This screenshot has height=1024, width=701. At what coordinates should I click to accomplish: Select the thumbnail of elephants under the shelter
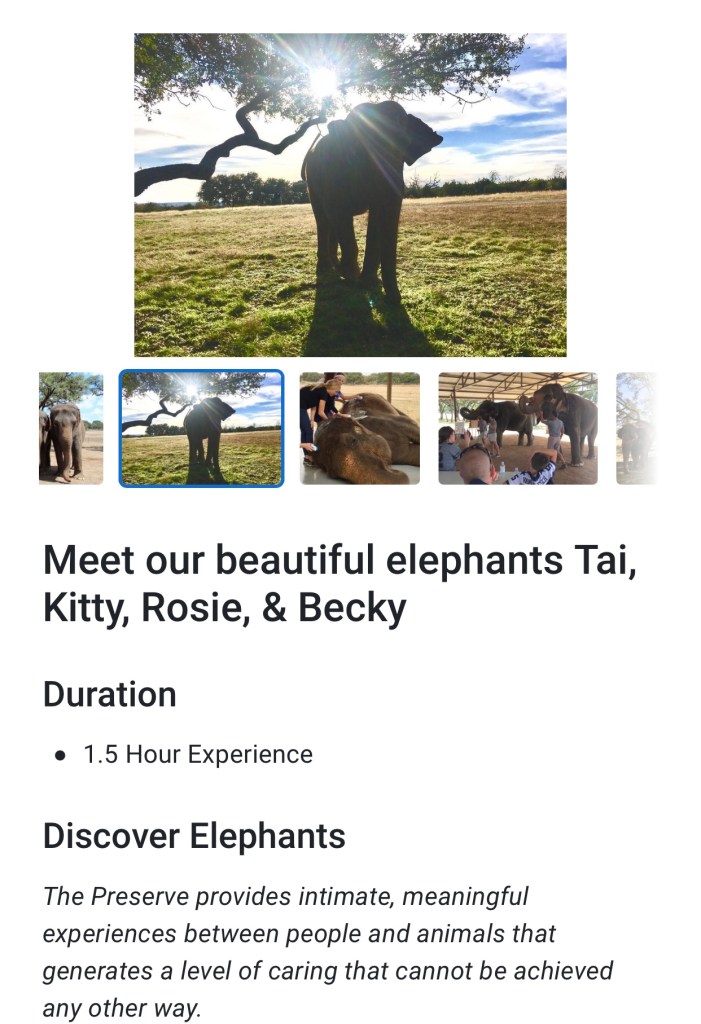coord(517,428)
